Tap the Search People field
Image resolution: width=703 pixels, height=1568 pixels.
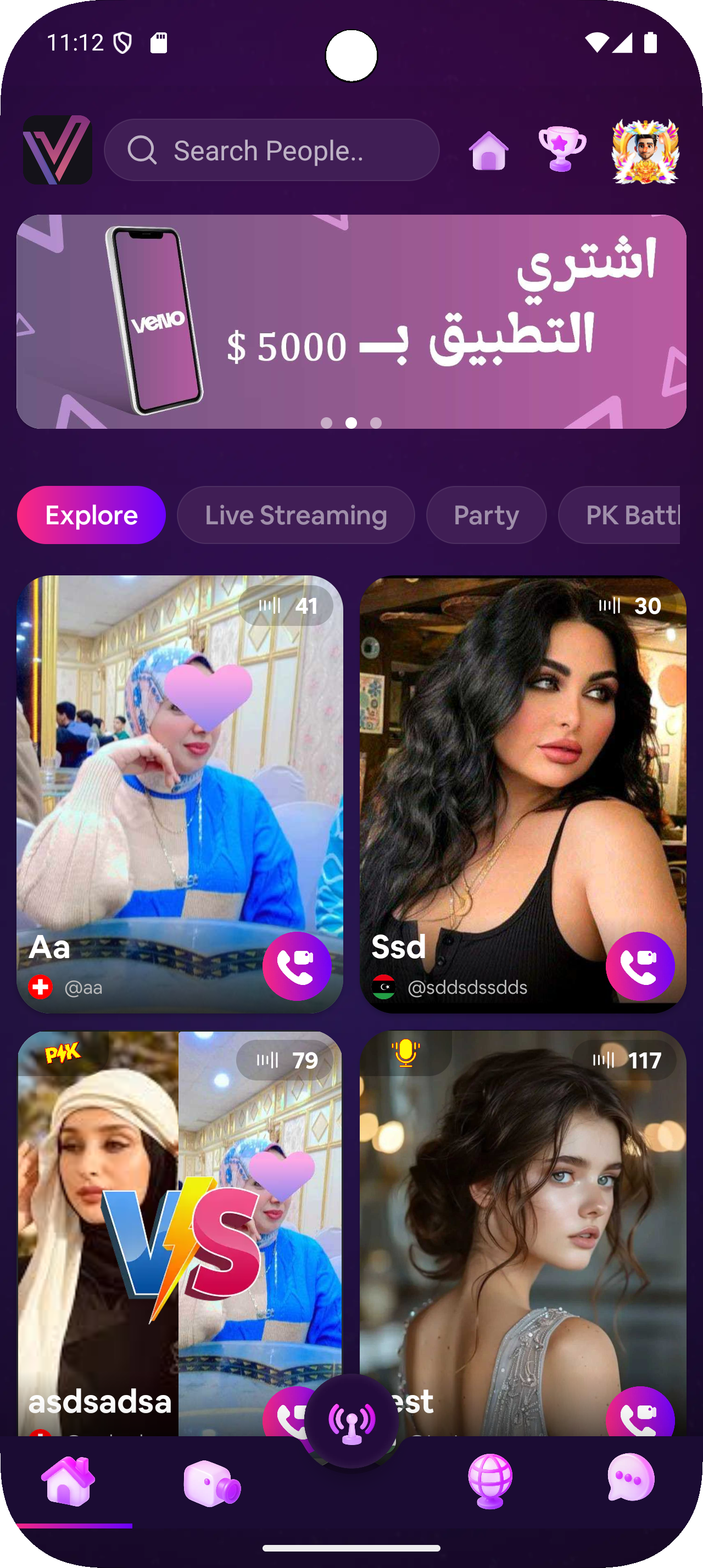pos(271,150)
